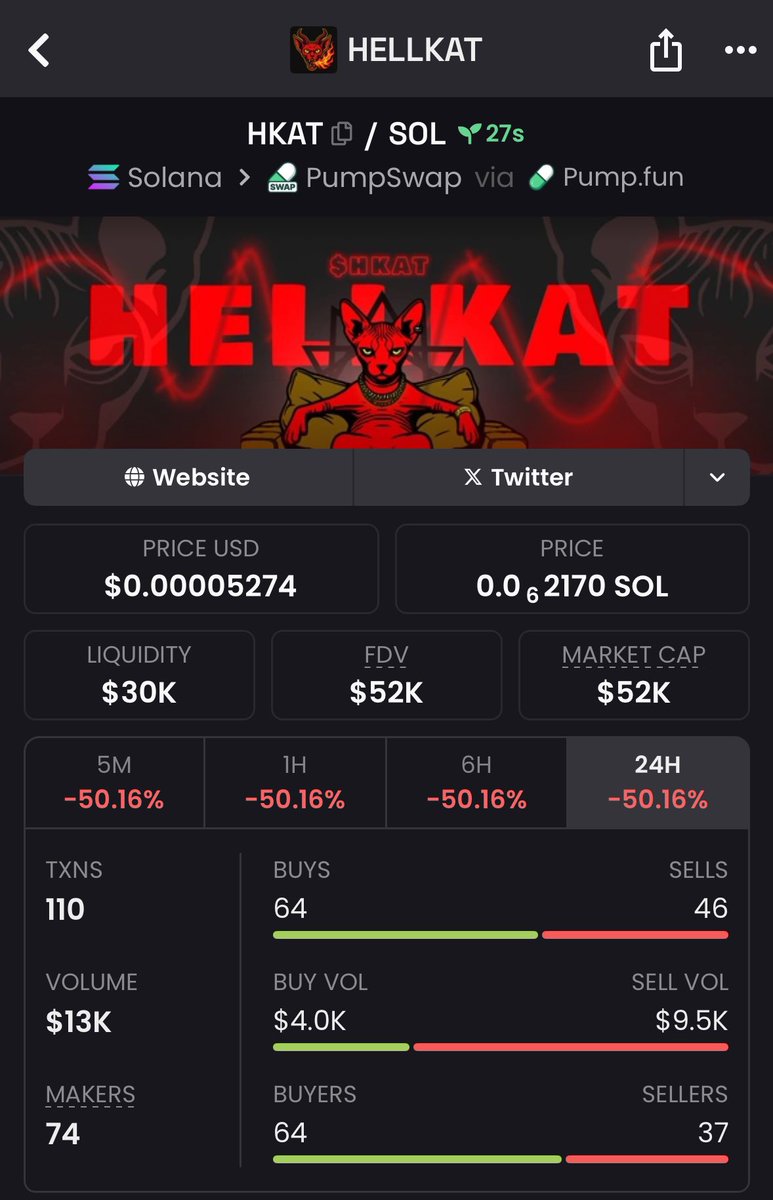
Task: Share the HELLKAT token page
Action: [666, 50]
